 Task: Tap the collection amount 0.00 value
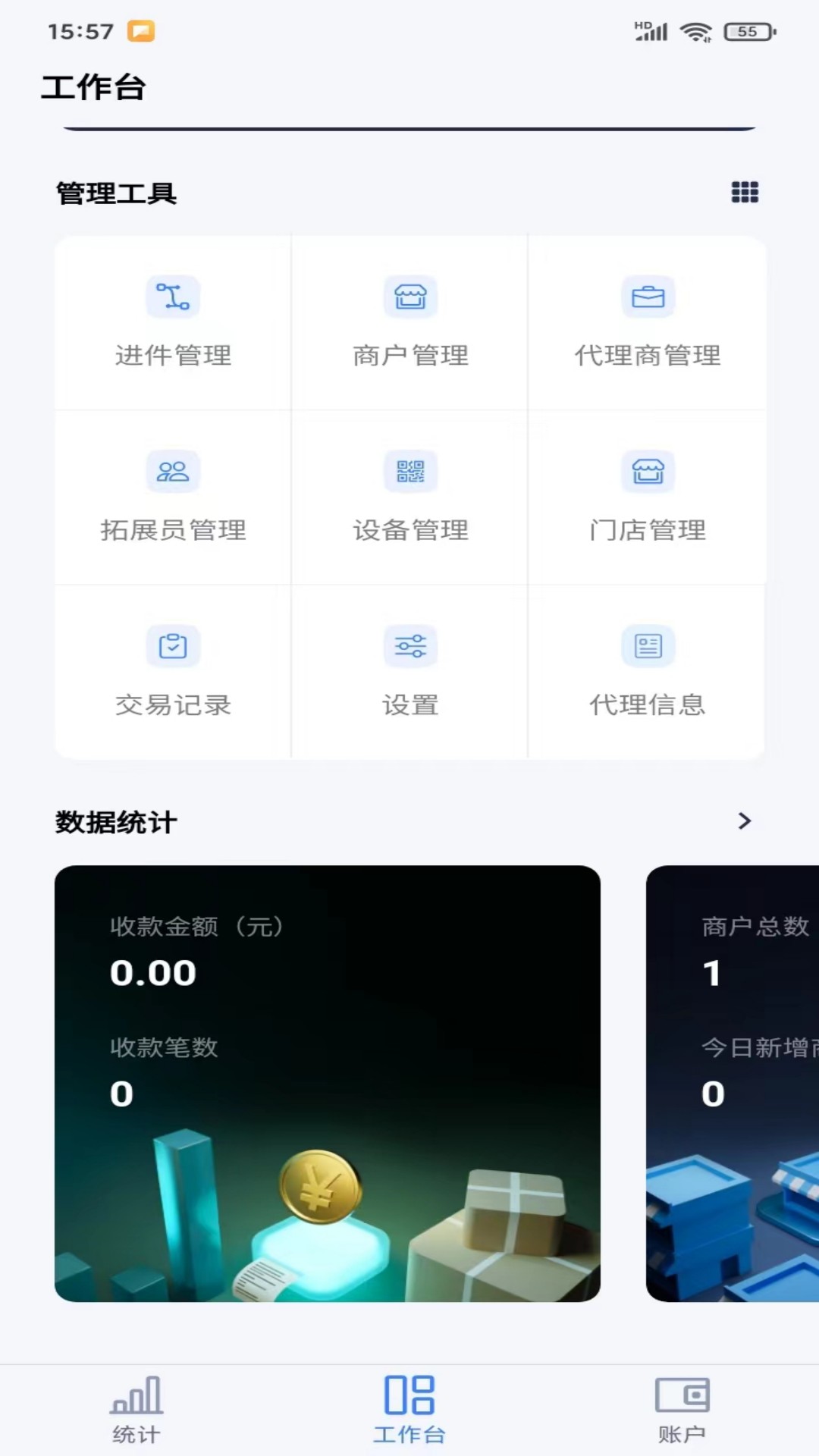coord(153,973)
